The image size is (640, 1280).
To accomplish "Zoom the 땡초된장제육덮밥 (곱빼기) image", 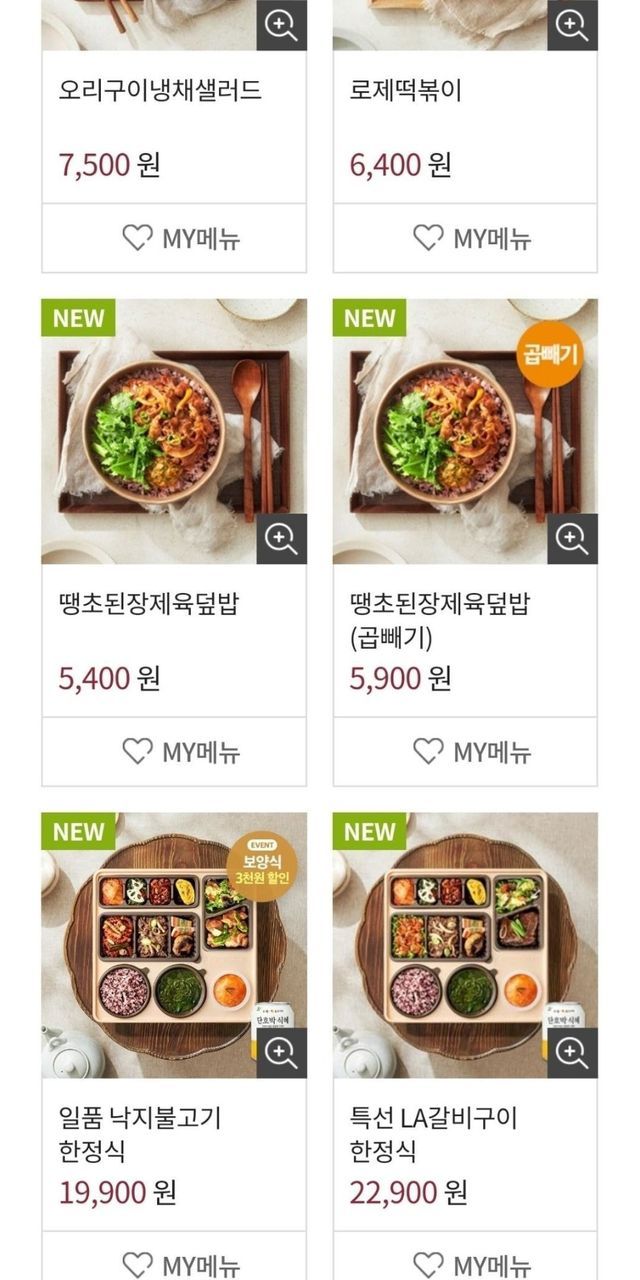I will point(572,539).
